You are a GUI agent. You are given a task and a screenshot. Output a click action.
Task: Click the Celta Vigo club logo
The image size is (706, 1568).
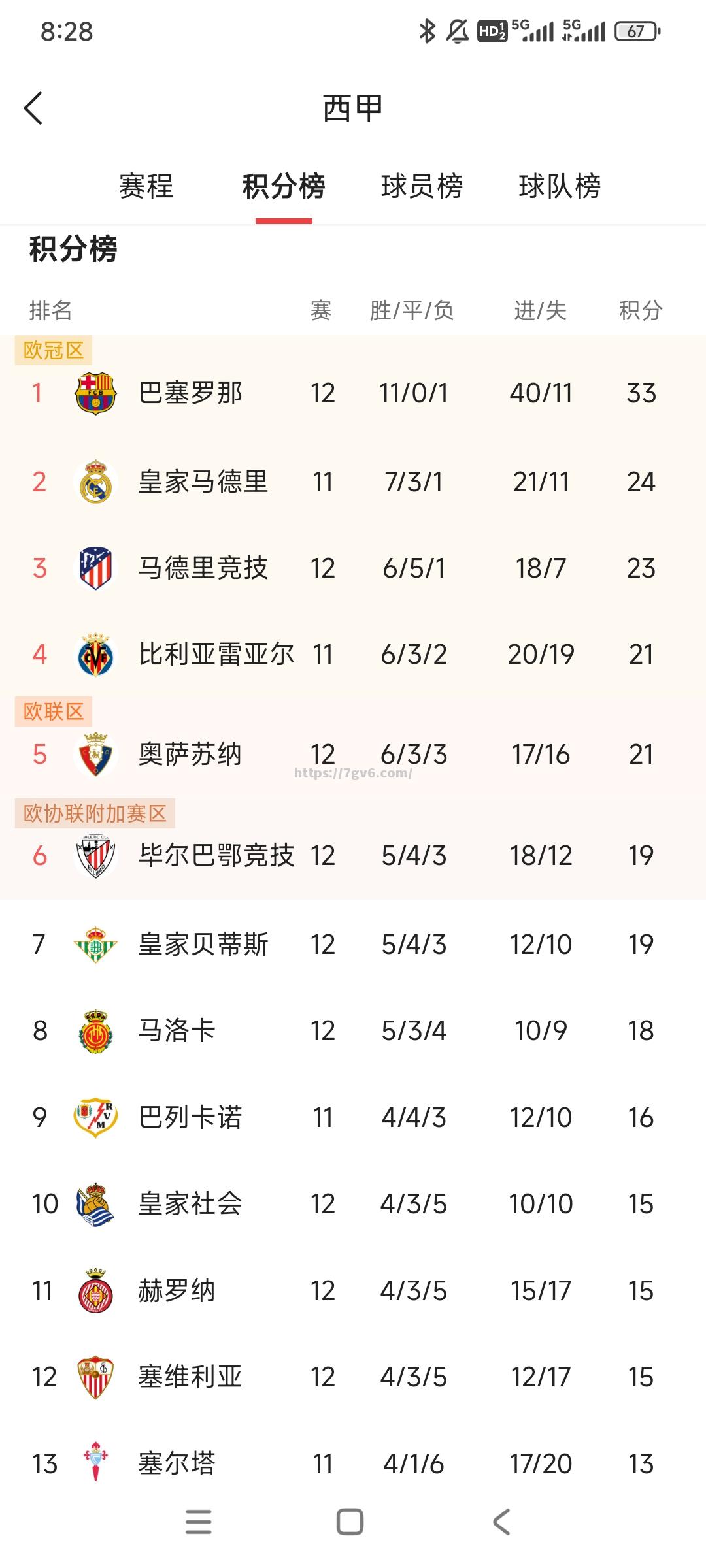coord(95,1463)
